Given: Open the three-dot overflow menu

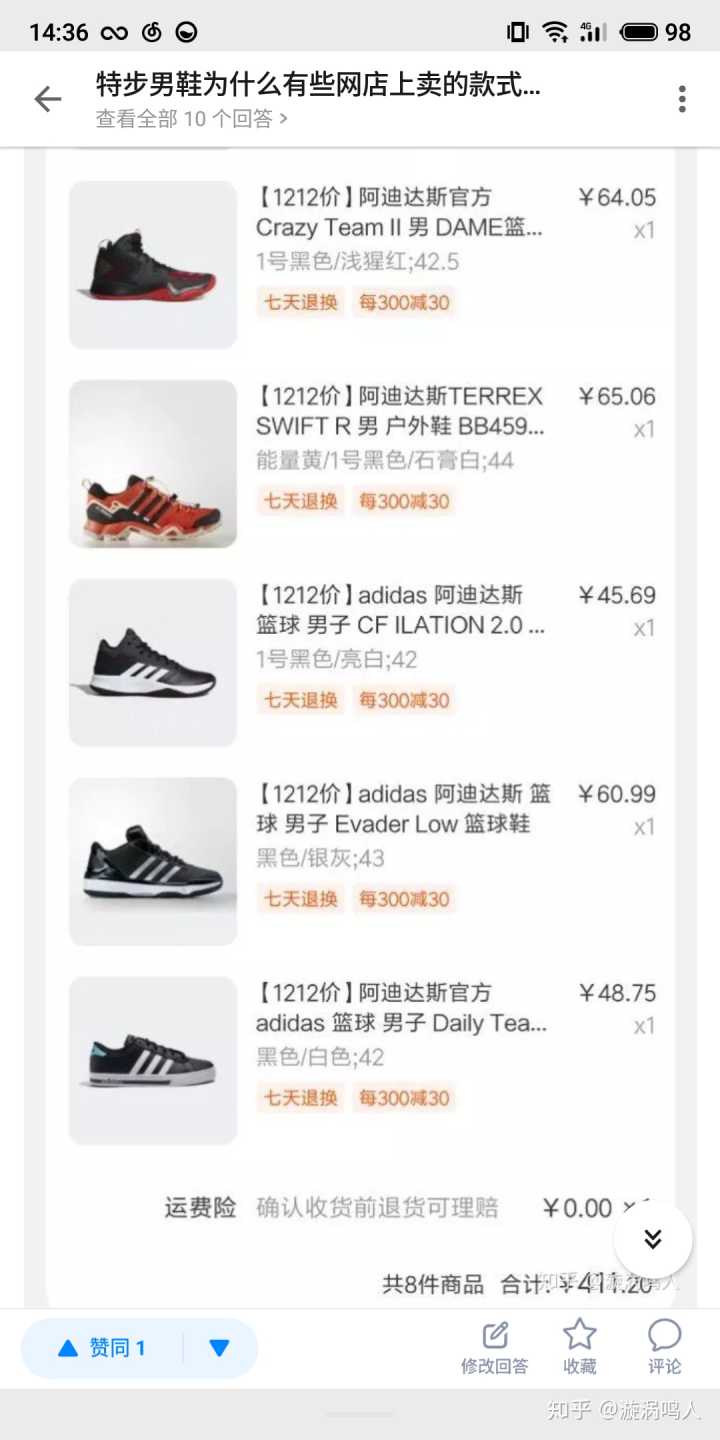Looking at the screenshot, I should [x=682, y=99].
